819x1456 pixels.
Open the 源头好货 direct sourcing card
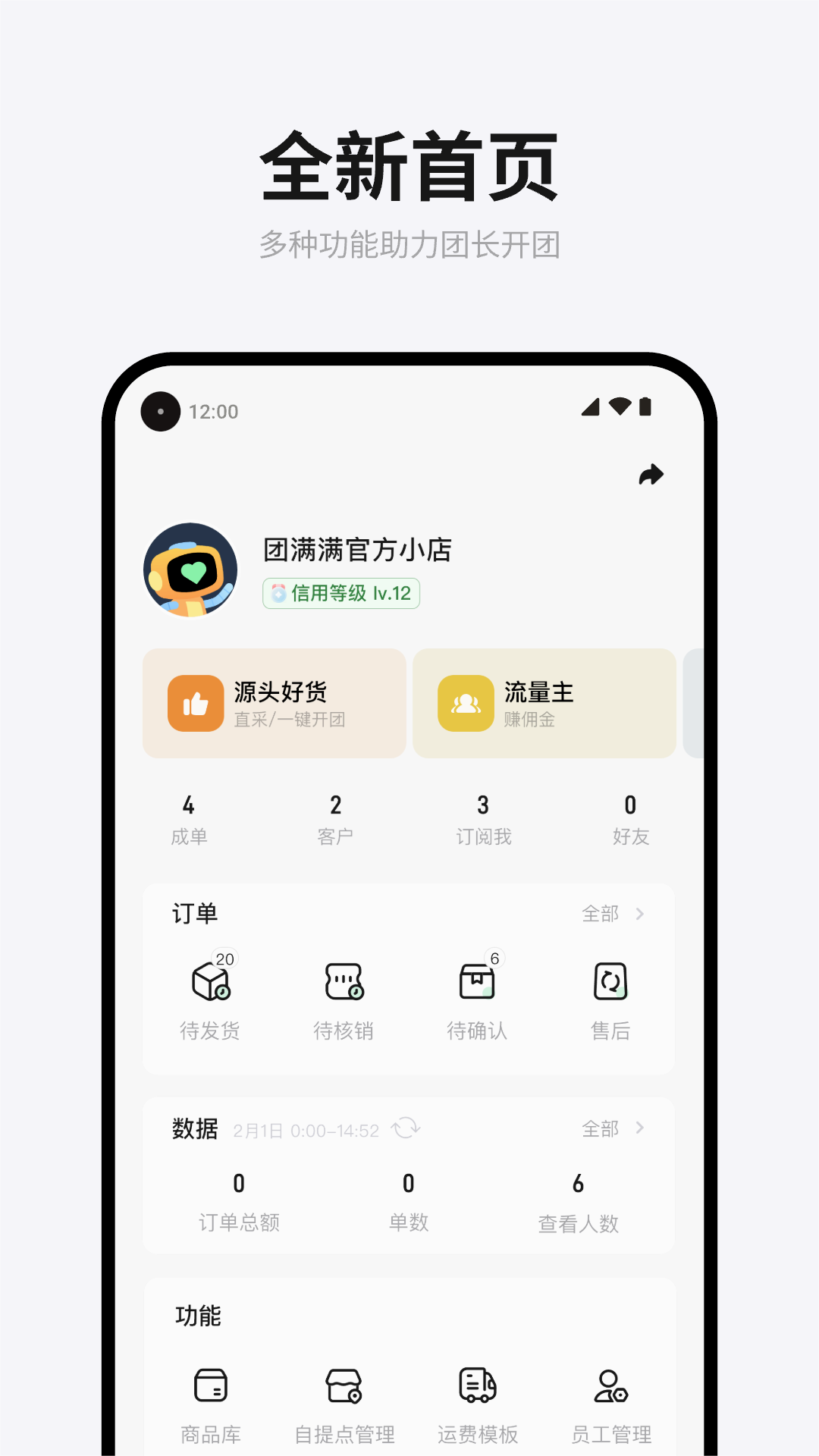tap(273, 702)
